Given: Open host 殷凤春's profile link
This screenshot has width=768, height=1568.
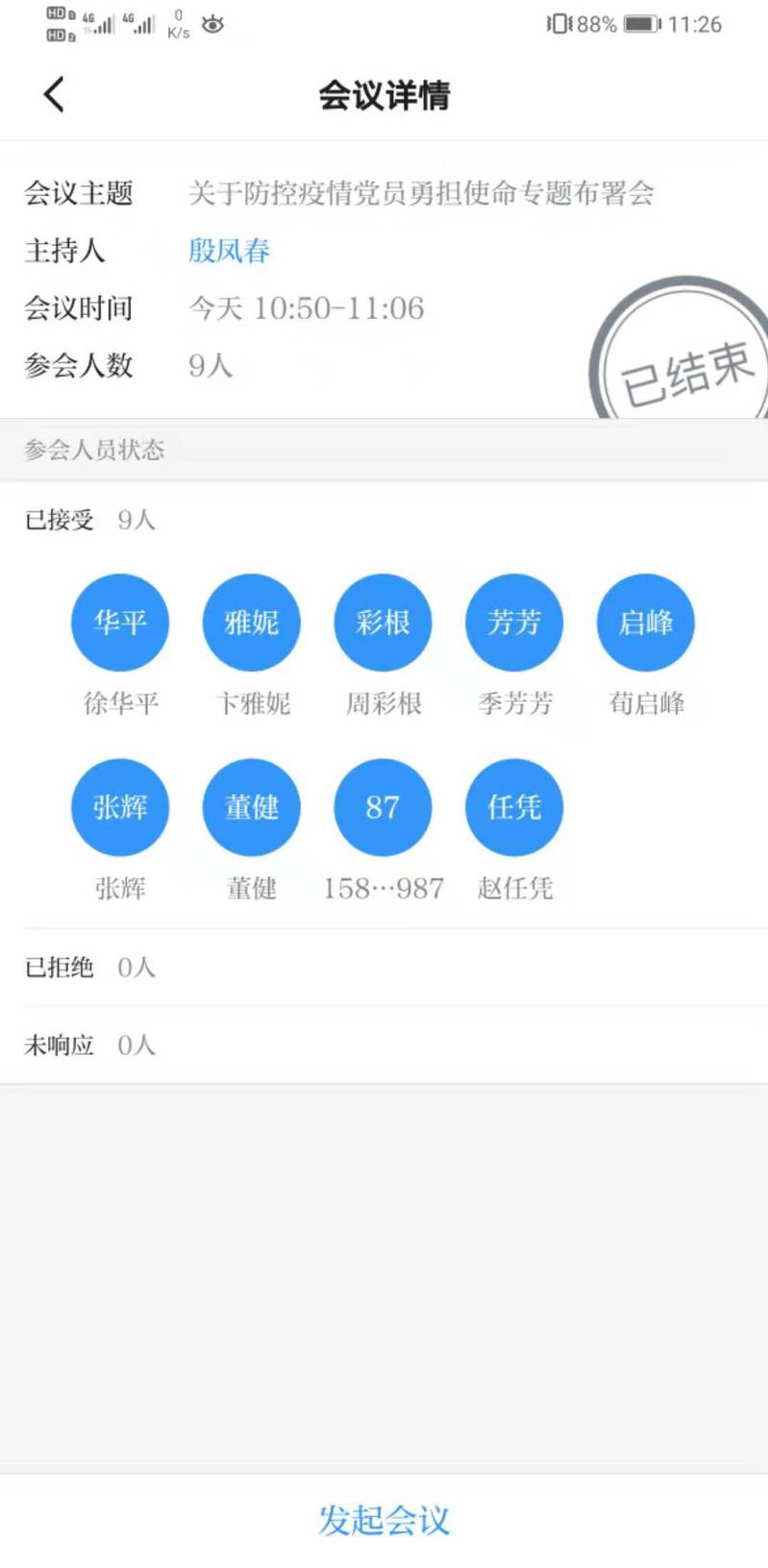Looking at the screenshot, I should [x=229, y=251].
